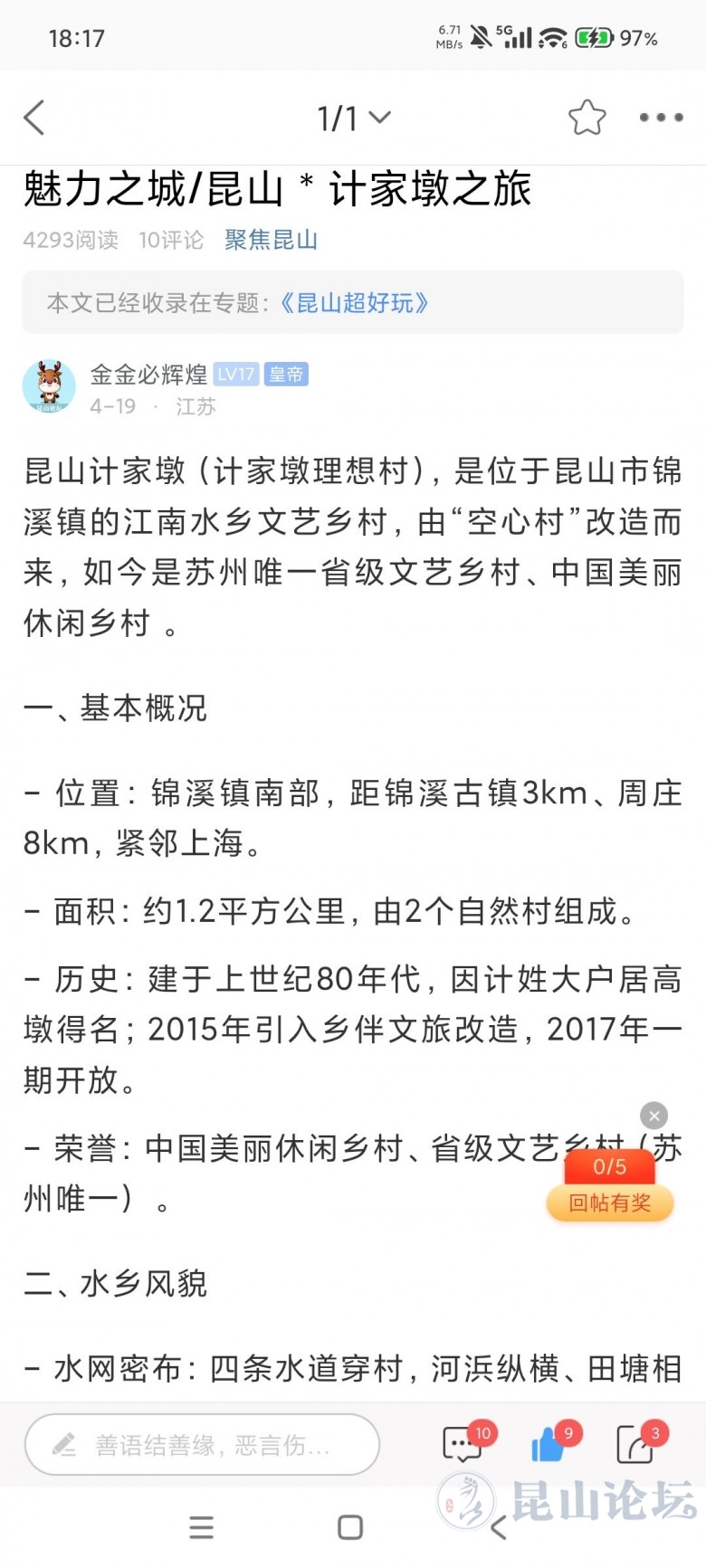Go back using the top-left arrow
This screenshot has height=1568, width=706.
coord(34,118)
